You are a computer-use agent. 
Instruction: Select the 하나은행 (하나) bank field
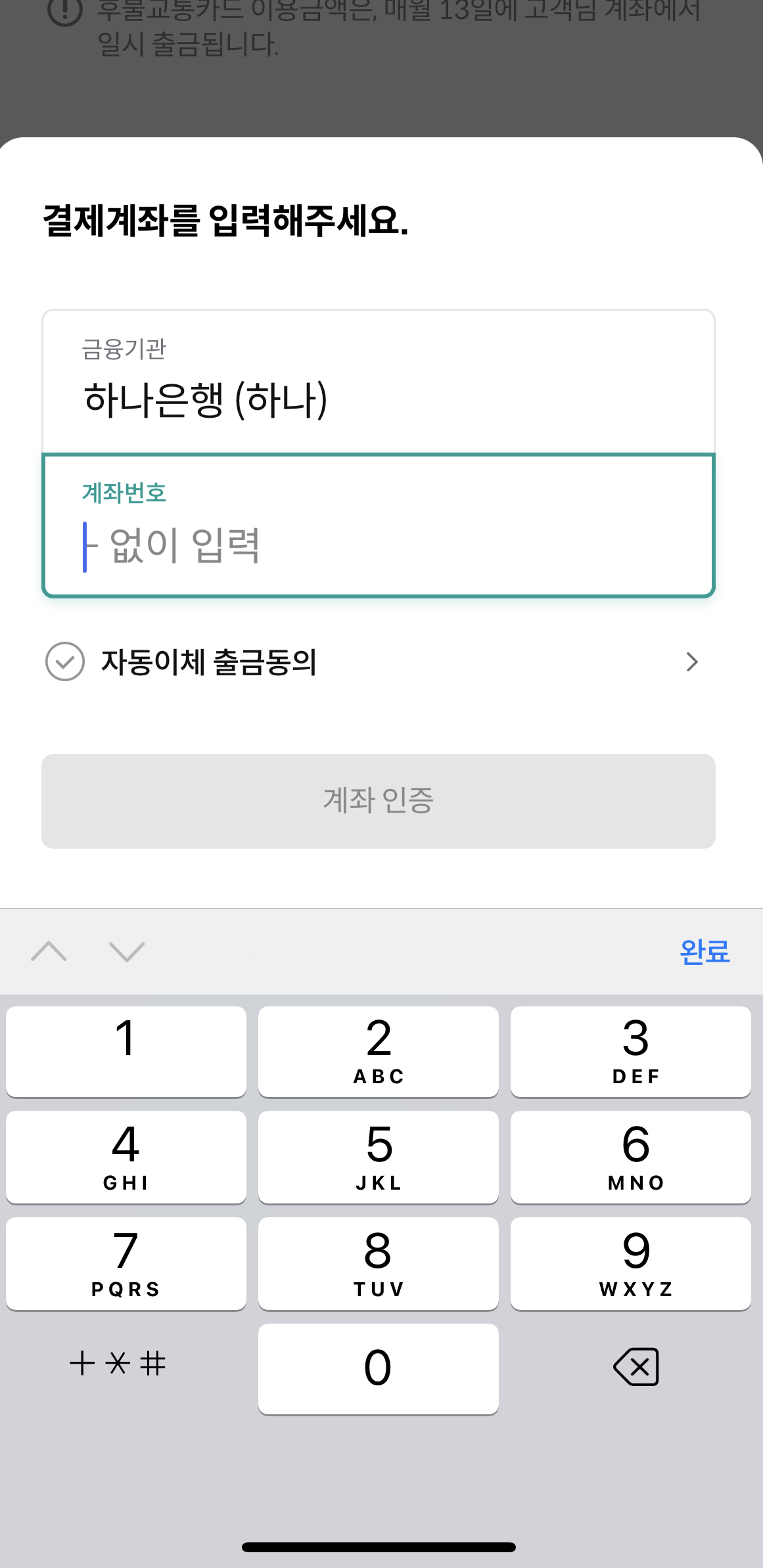(x=378, y=384)
